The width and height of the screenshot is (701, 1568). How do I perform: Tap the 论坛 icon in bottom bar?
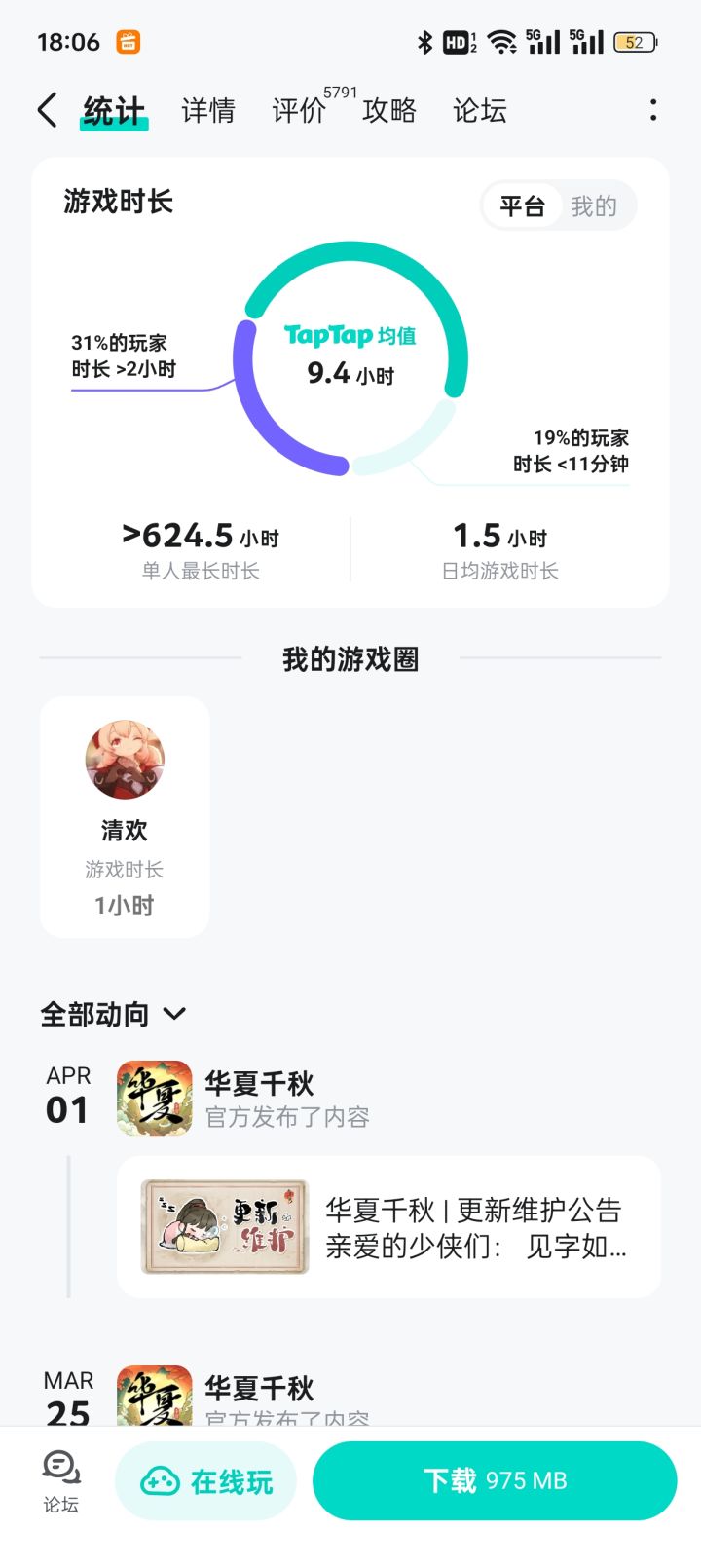(x=60, y=1480)
